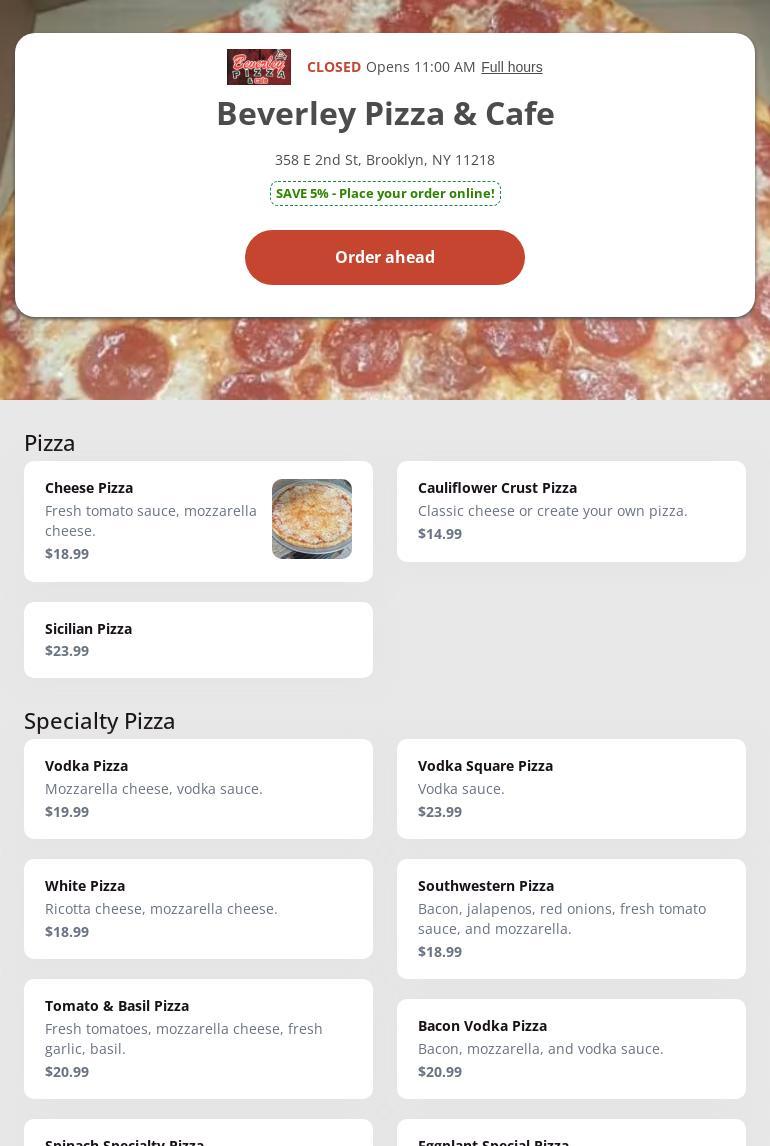Choose Tomato & Basil Pizza
The height and width of the screenshot is (1146, 770).
(x=198, y=1039)
